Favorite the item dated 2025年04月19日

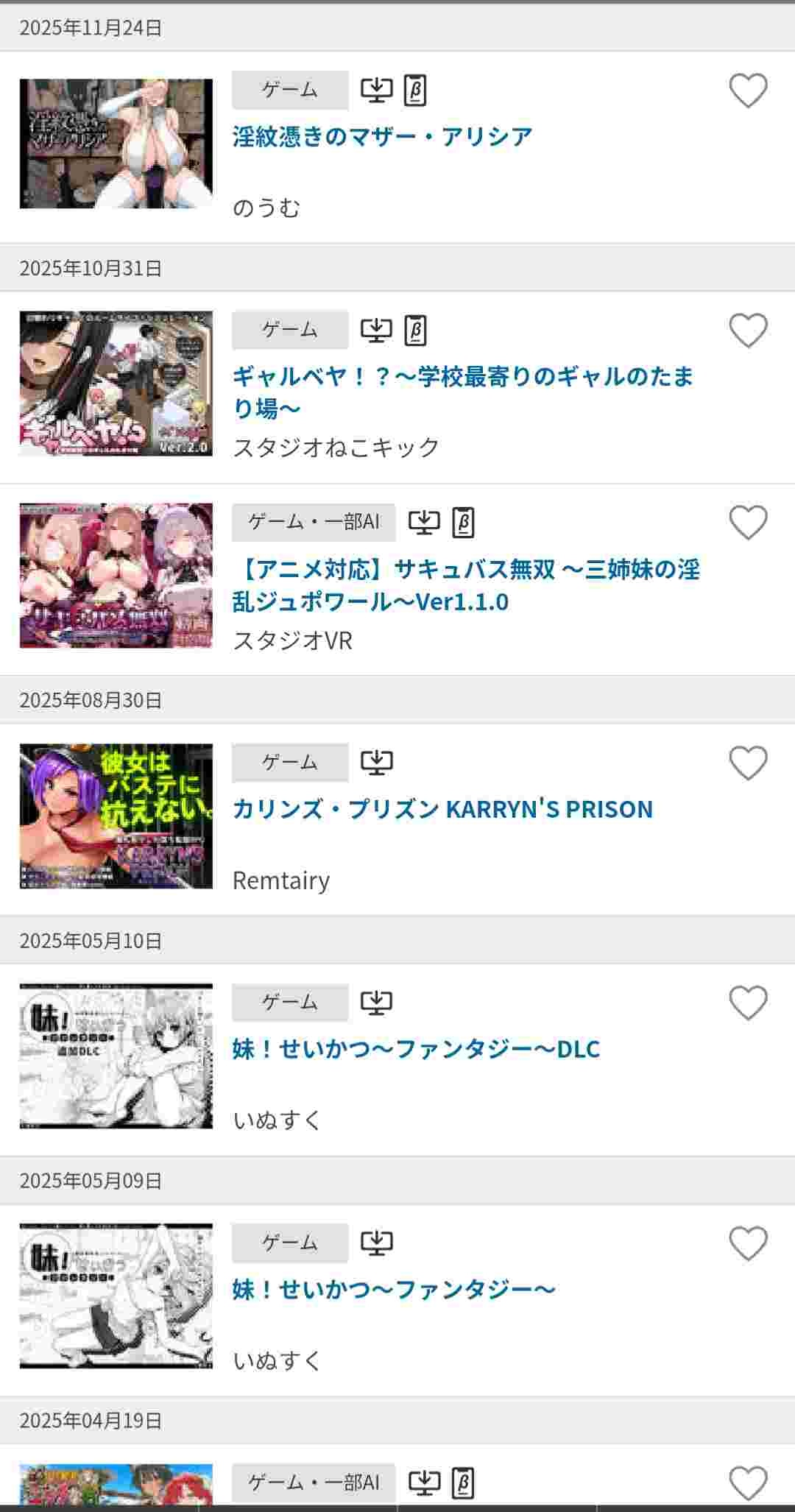[748, 1482]
